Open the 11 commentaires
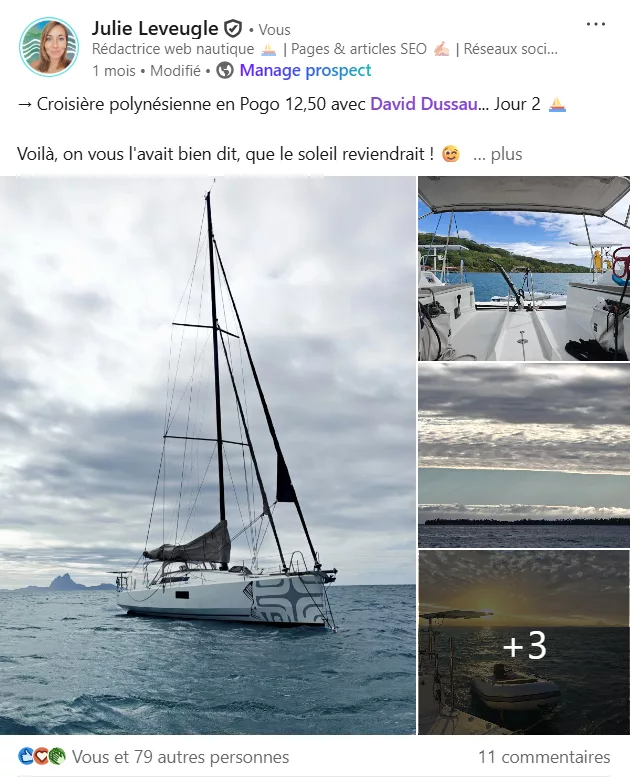Screen dimensions: 631x778 tap(543, 757)
